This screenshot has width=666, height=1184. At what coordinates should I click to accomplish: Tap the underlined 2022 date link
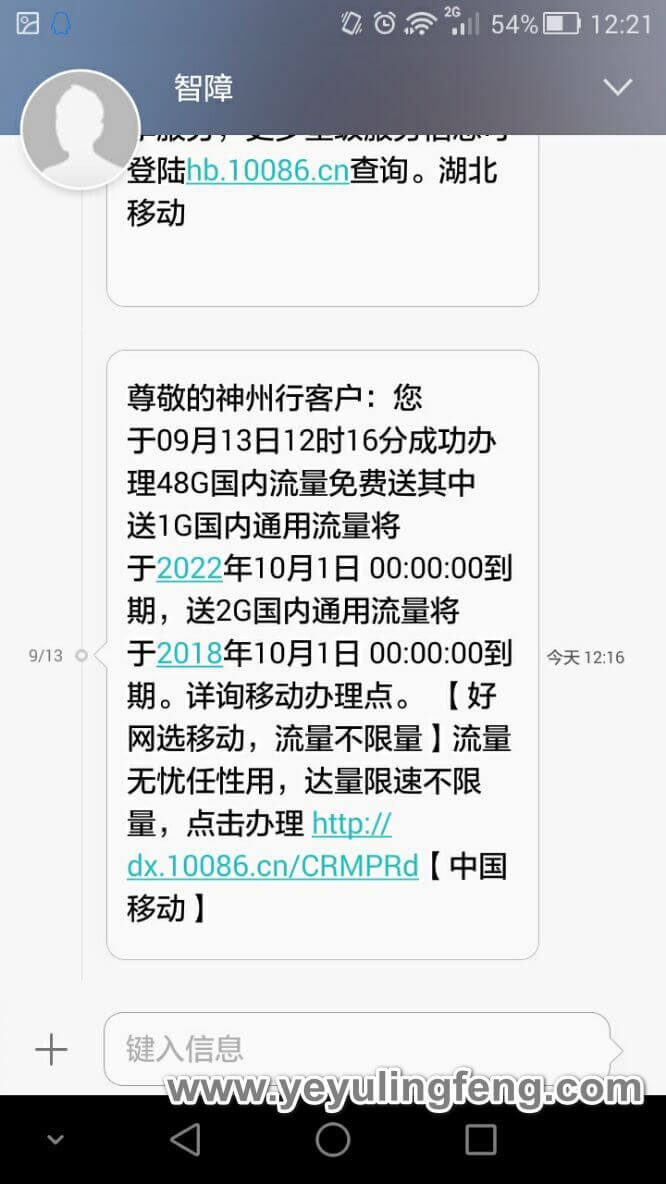pyautogui.click(x=190, y=569)
